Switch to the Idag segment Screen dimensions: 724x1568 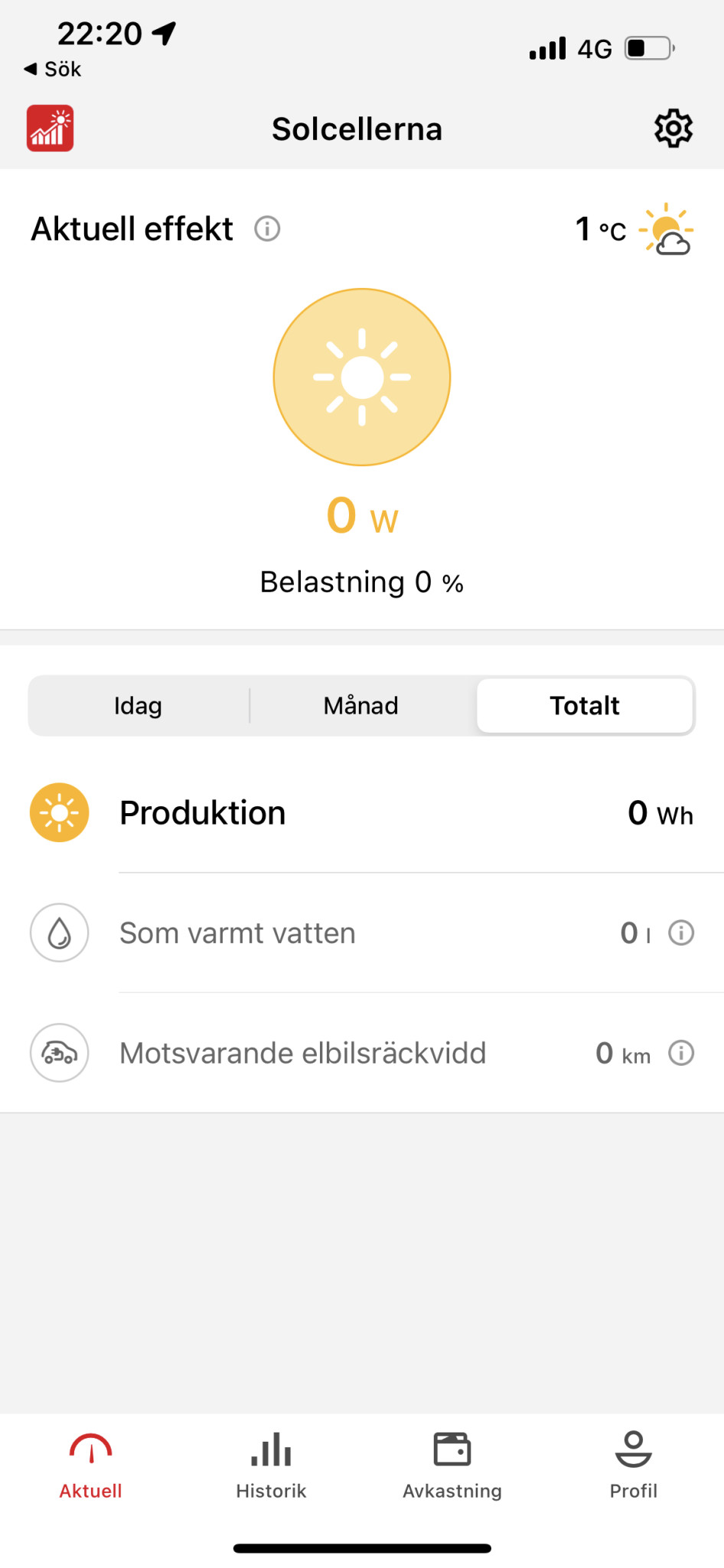coord(138,705)
